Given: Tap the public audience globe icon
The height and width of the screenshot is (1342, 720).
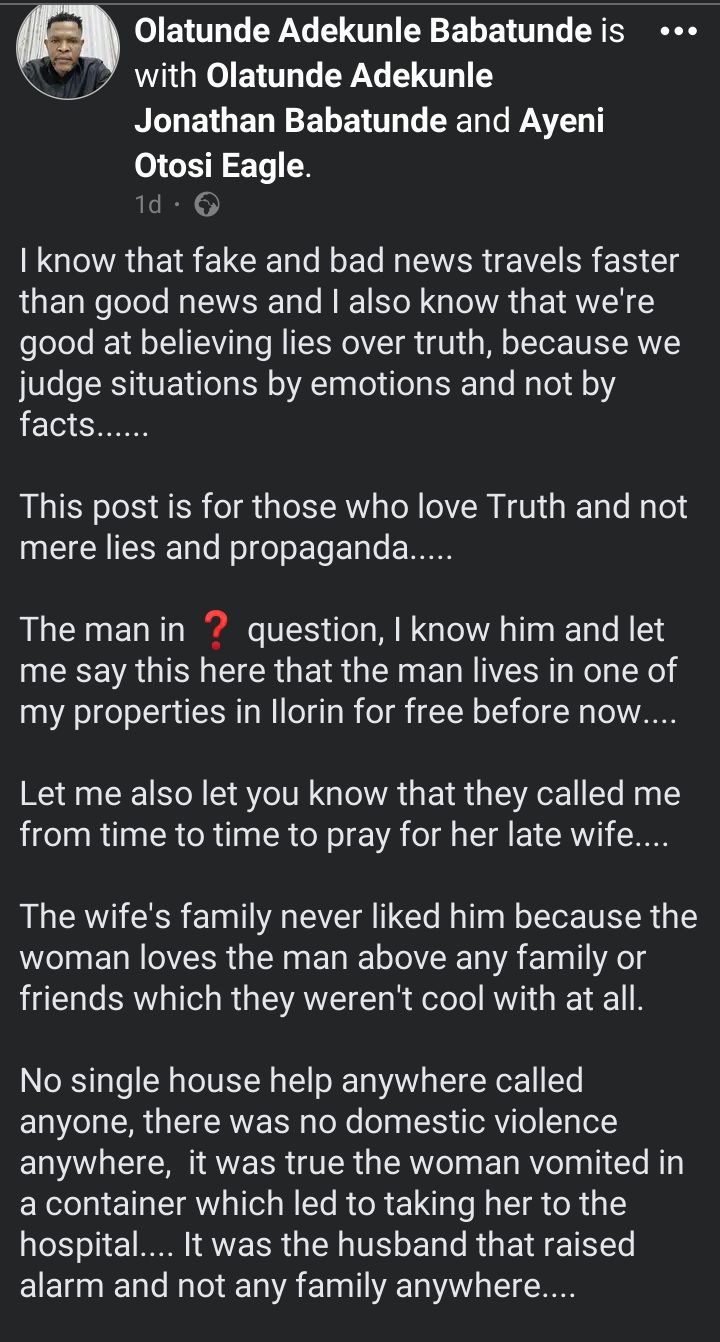Looking at the screenshot, I should 207,205.
